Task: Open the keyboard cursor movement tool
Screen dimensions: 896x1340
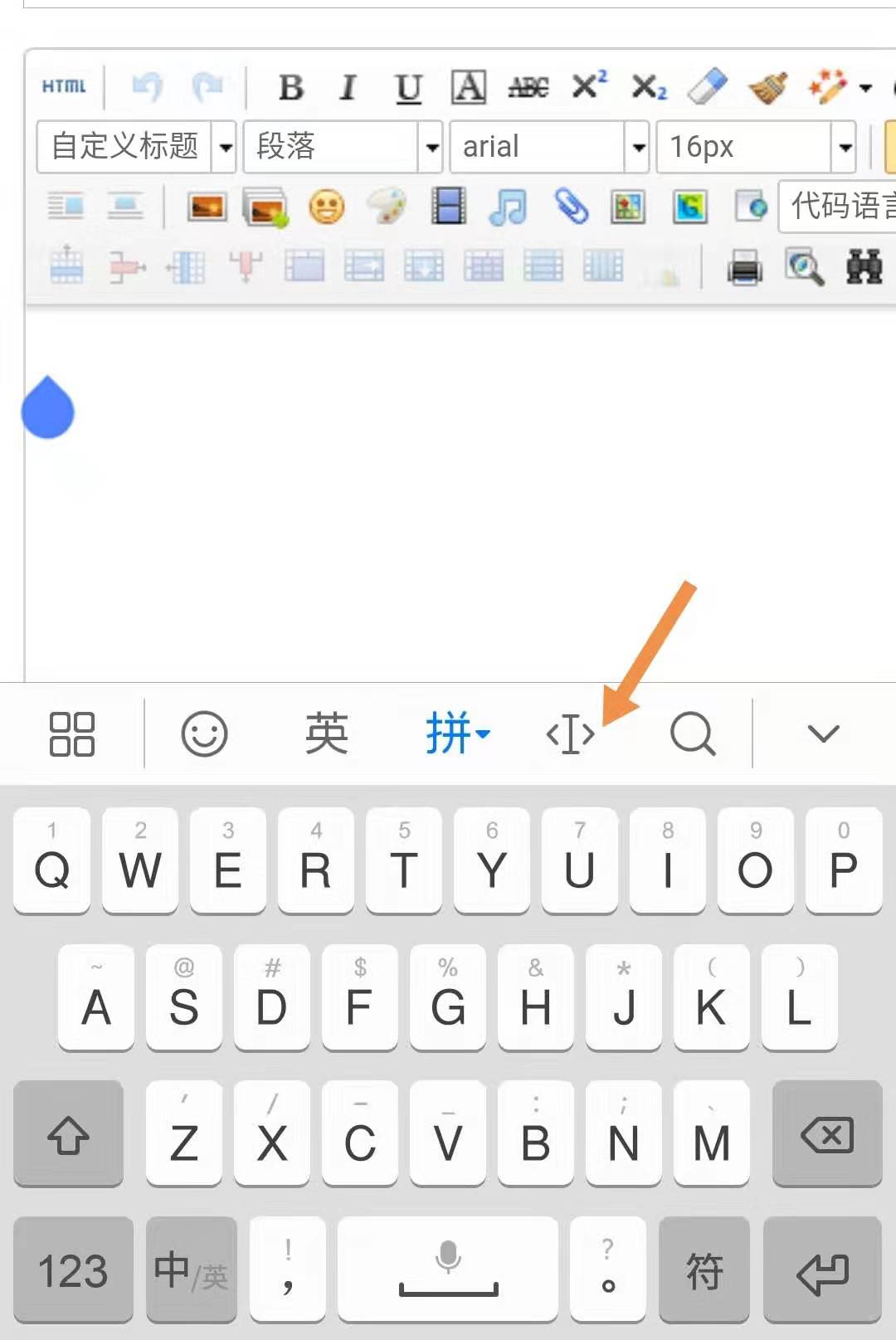Action: (x=570, y=734)
